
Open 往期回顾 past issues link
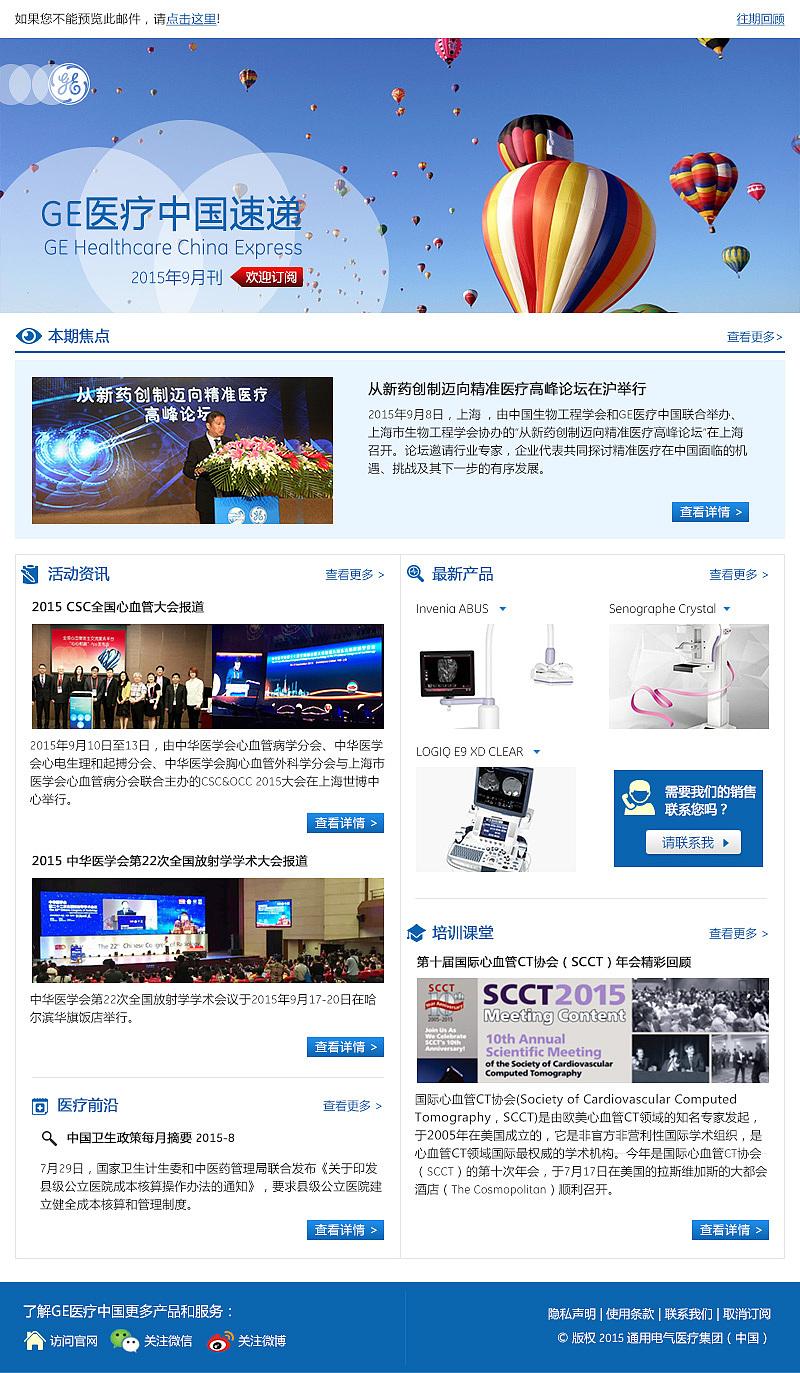[x=760, y=18]
